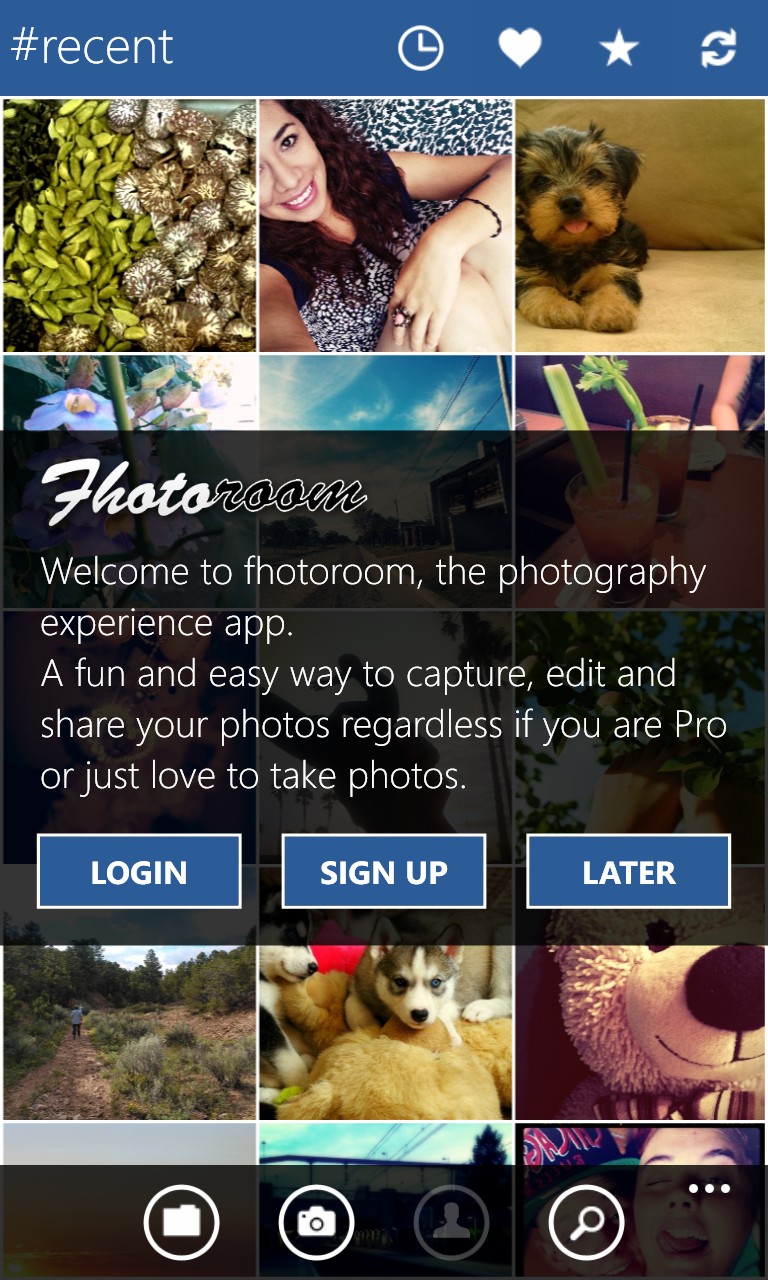Open the teddy bear photo
This screenshot has width=768, height=1280.
point(641,1032)
